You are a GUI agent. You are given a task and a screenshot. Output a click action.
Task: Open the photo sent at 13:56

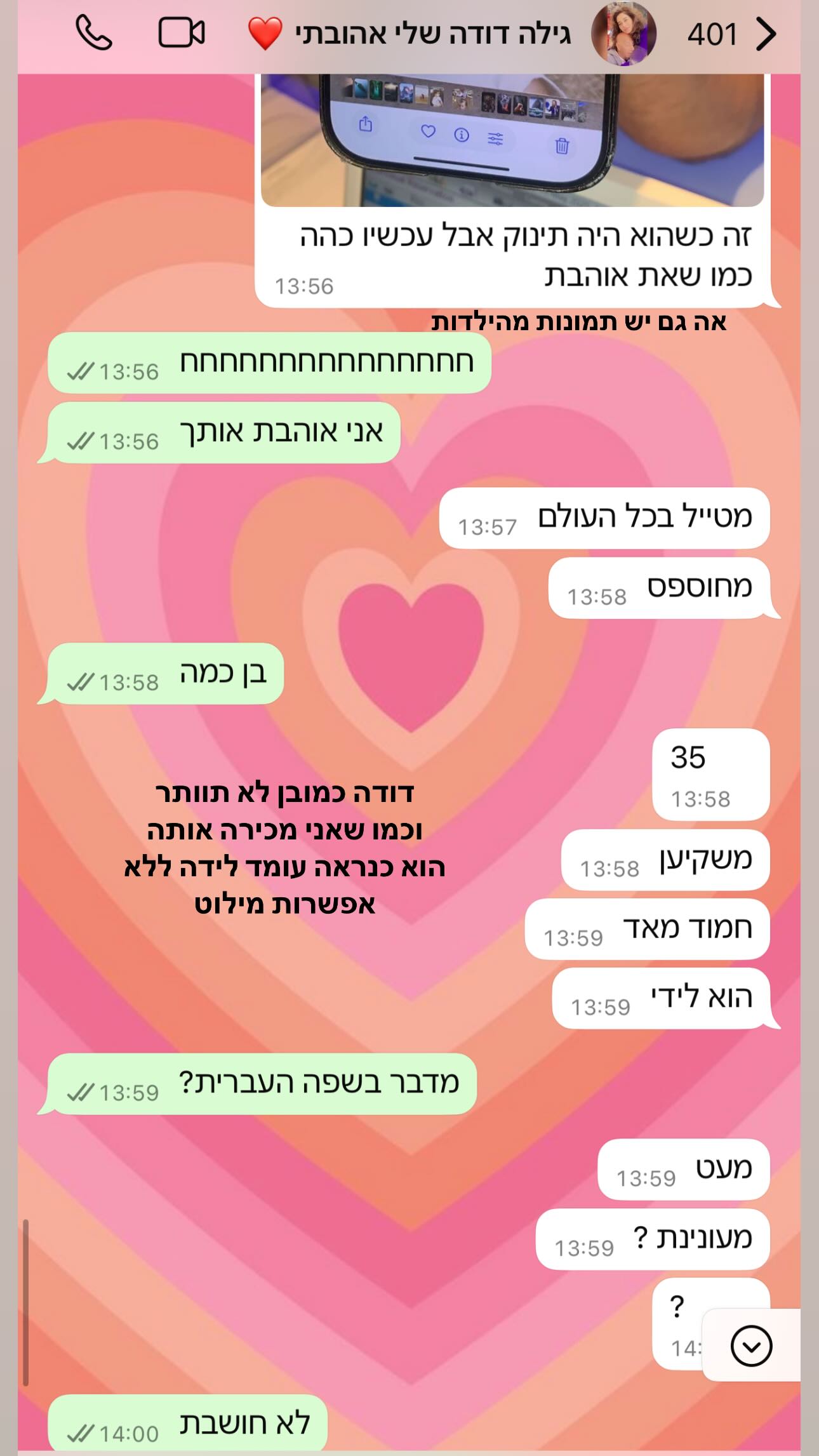pos(512,140)
